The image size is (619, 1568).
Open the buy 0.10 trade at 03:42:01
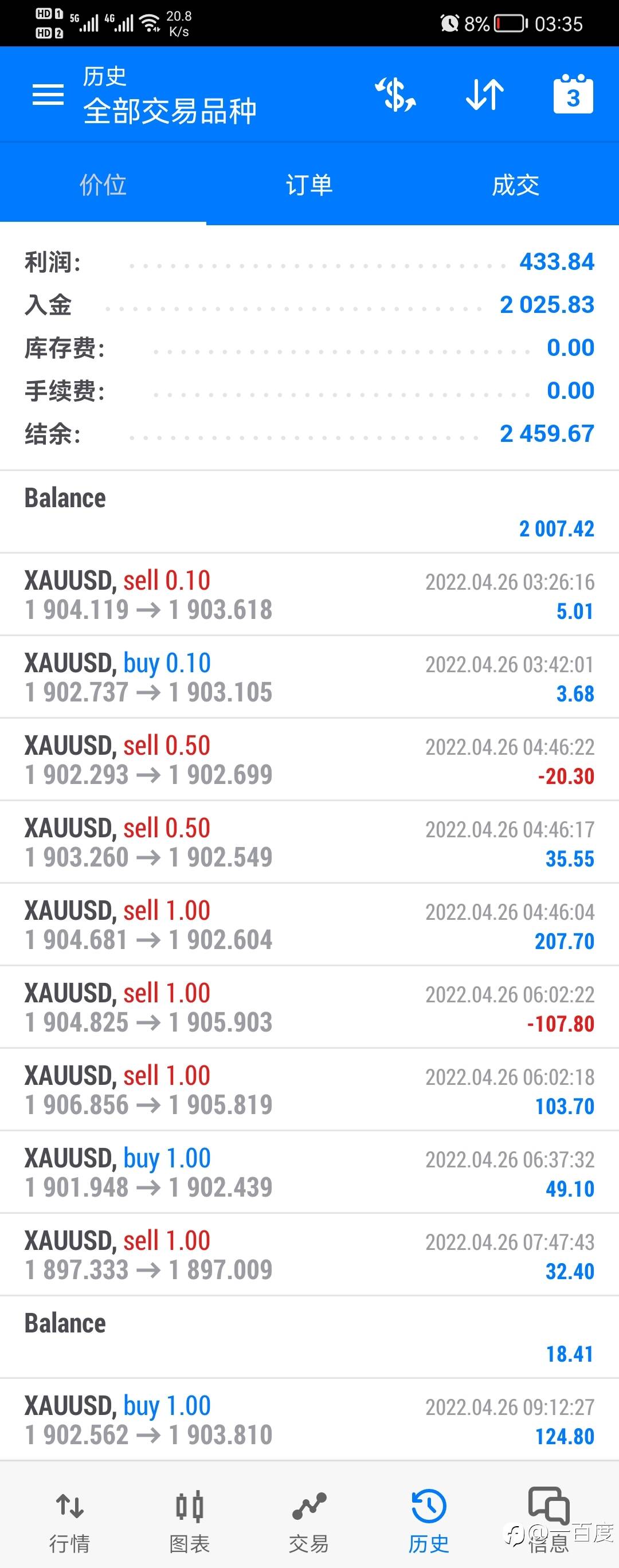309,677
